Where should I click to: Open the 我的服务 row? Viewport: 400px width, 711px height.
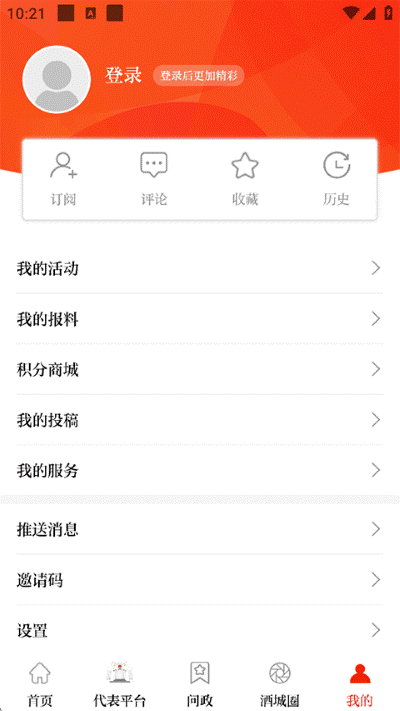200,471
